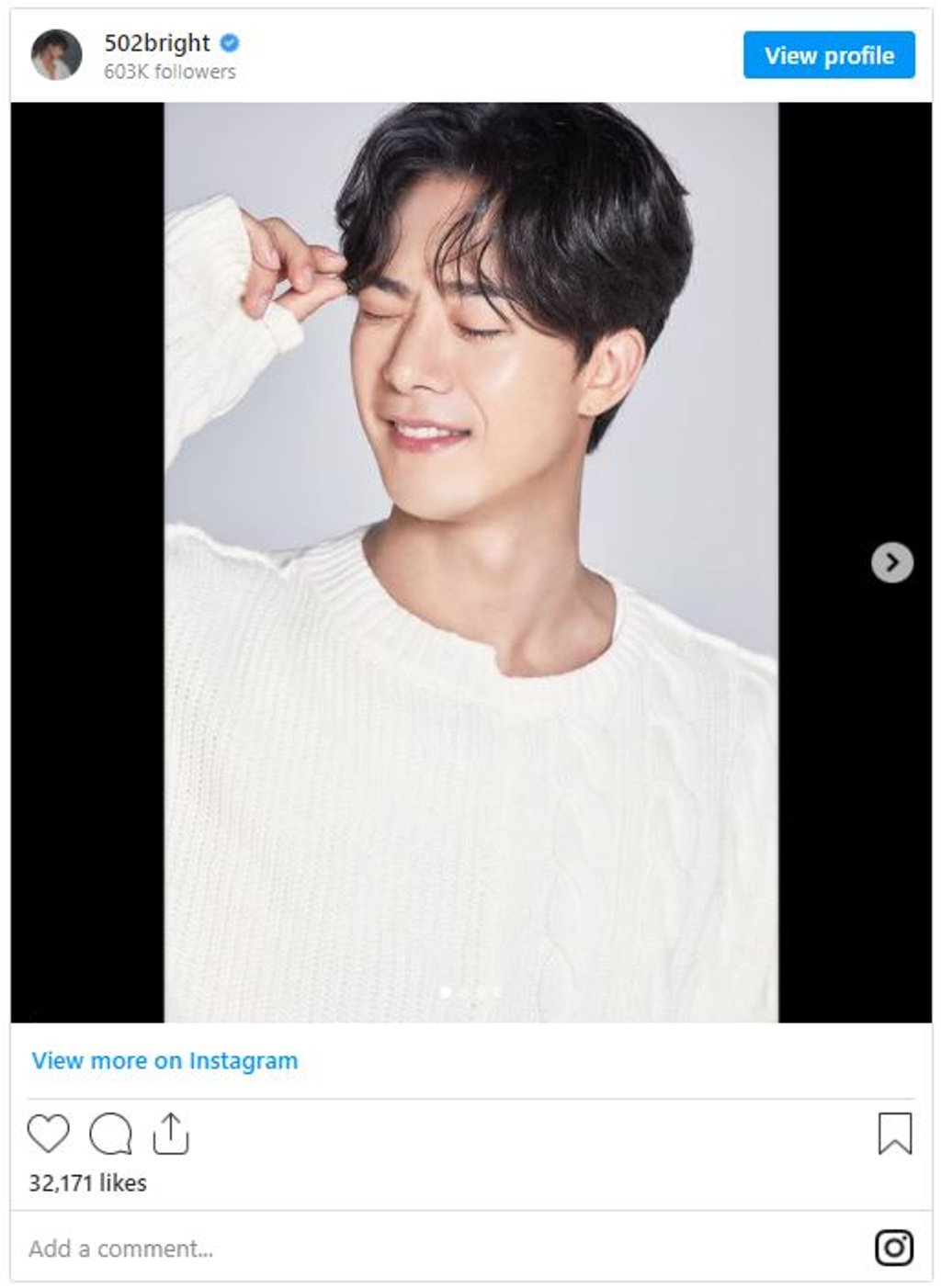Screen dimensions: 941x1288
Task: Go to the next photo in carousel
Action: pyautogui.click(x=891, y=562)
